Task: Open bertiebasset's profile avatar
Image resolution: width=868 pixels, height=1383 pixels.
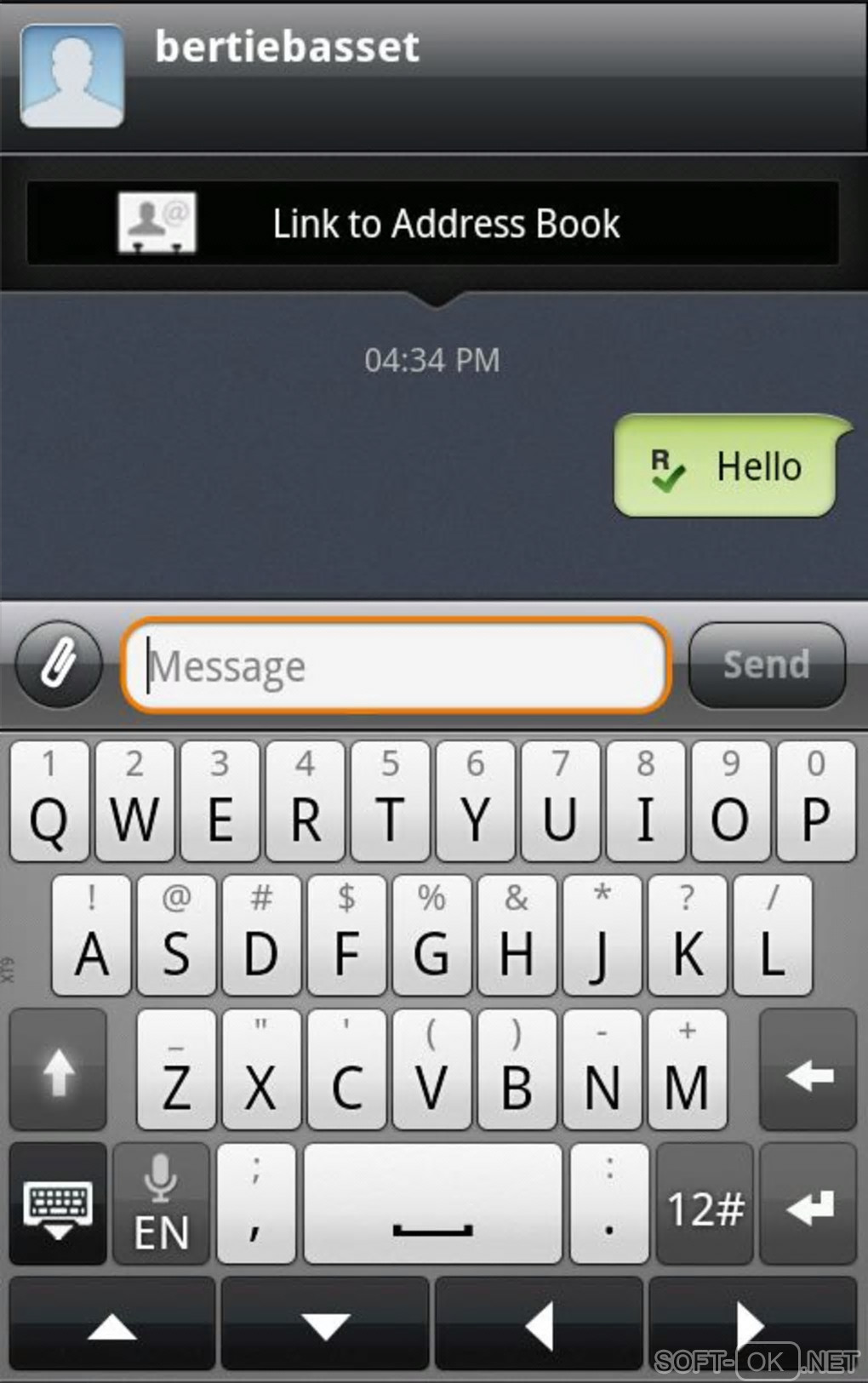Action: pos(72,76)
